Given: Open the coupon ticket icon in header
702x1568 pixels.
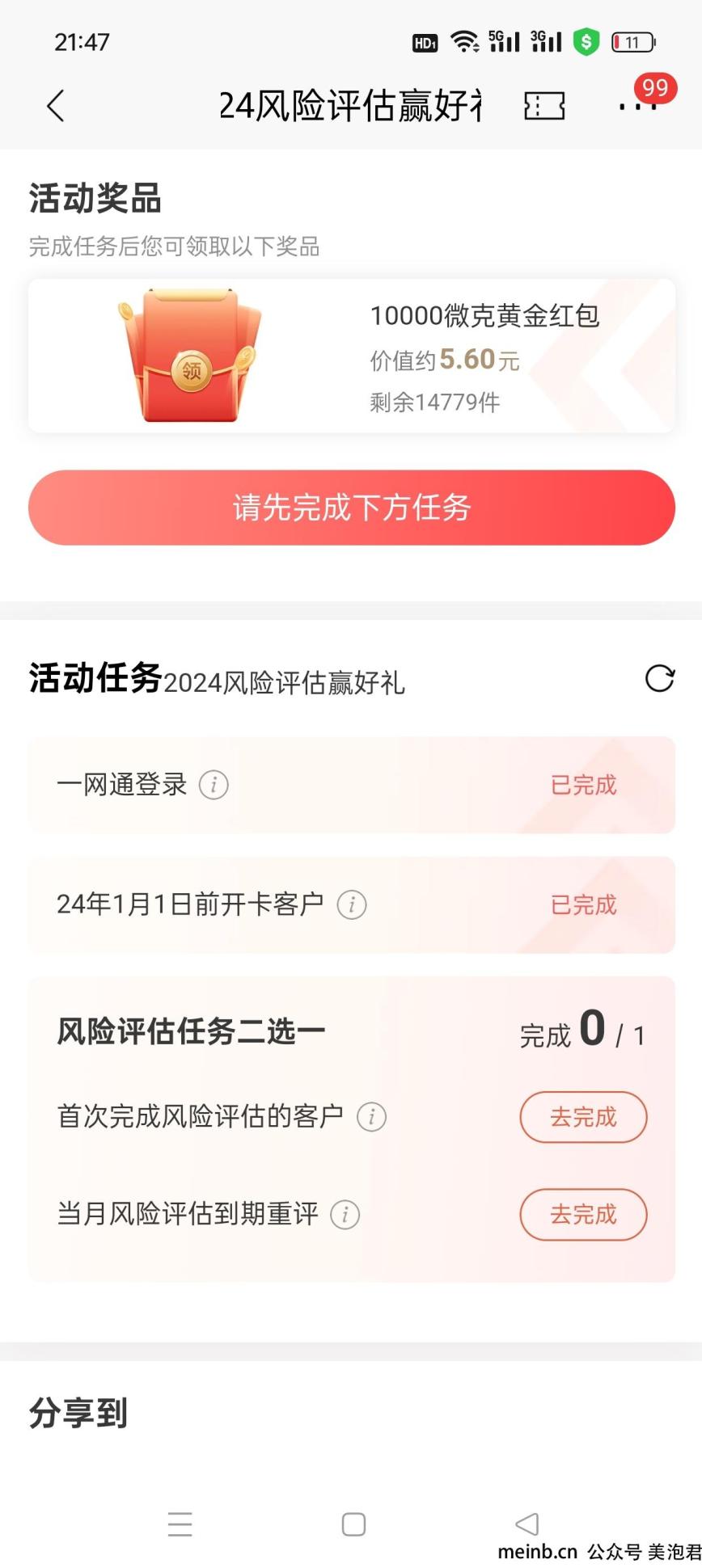Looking at the screenshot, I should (x=544, y=106).
